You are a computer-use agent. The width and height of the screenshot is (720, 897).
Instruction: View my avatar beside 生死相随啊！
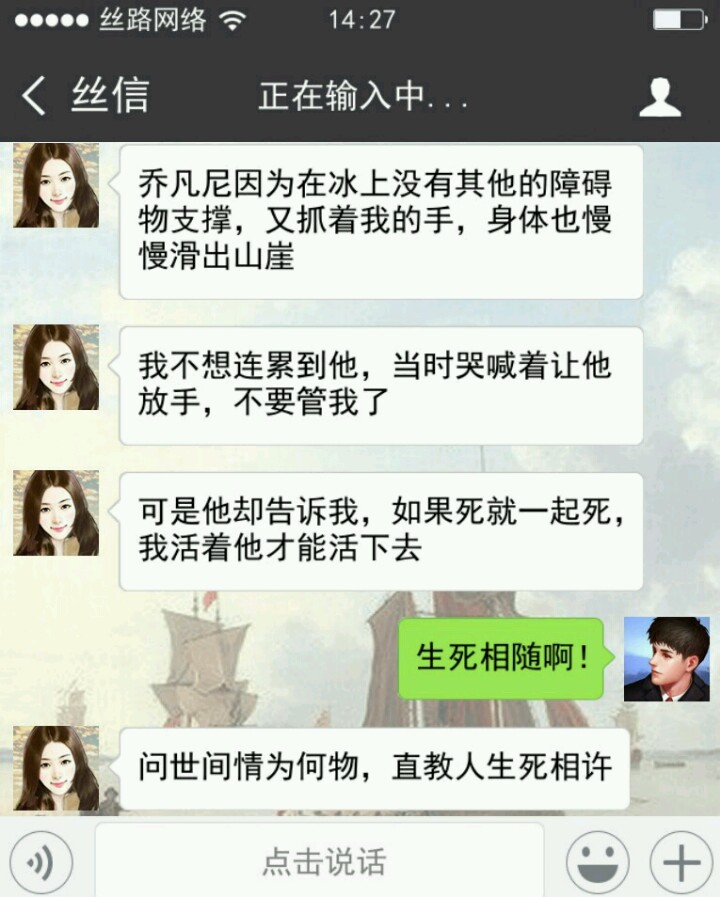[666, 658]
